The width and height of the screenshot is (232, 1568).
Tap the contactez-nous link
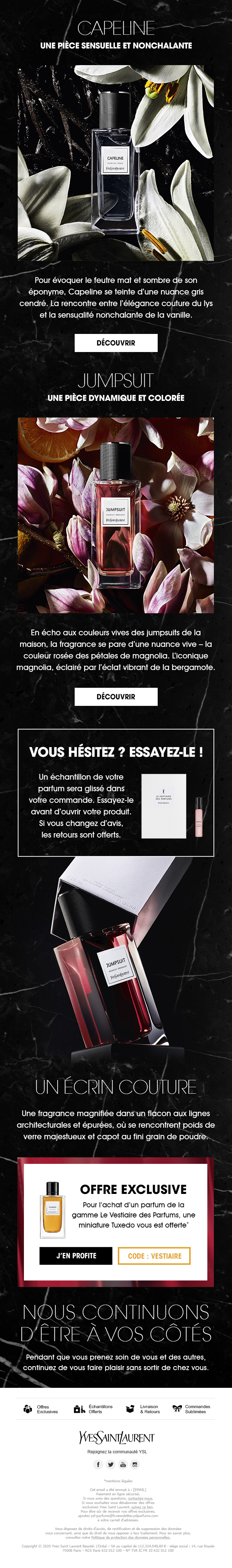[140, 1498]
